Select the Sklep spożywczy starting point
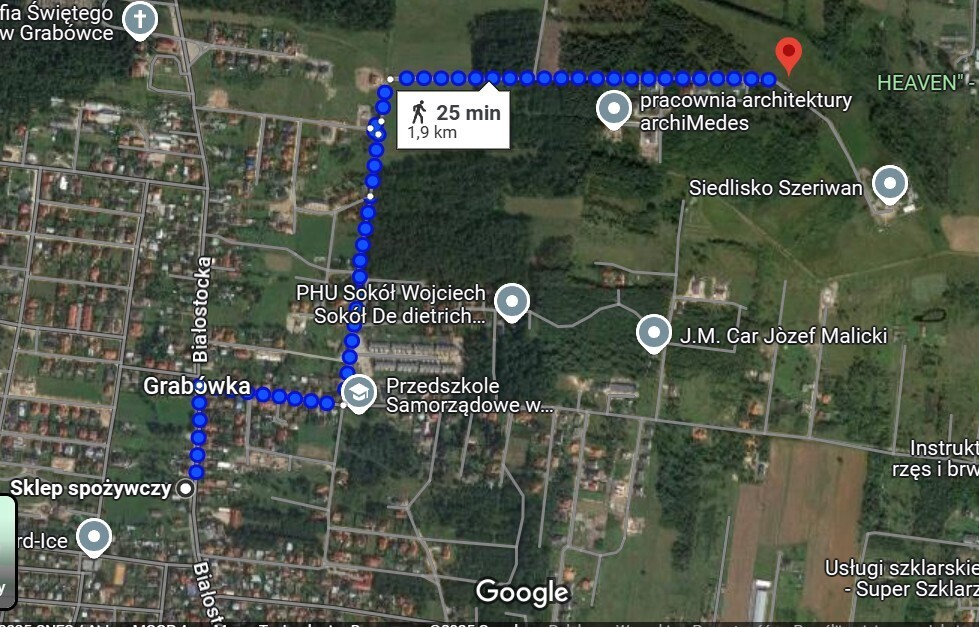Image resolution: width=979 pixels, height=627 pixels. coord(186,488)
